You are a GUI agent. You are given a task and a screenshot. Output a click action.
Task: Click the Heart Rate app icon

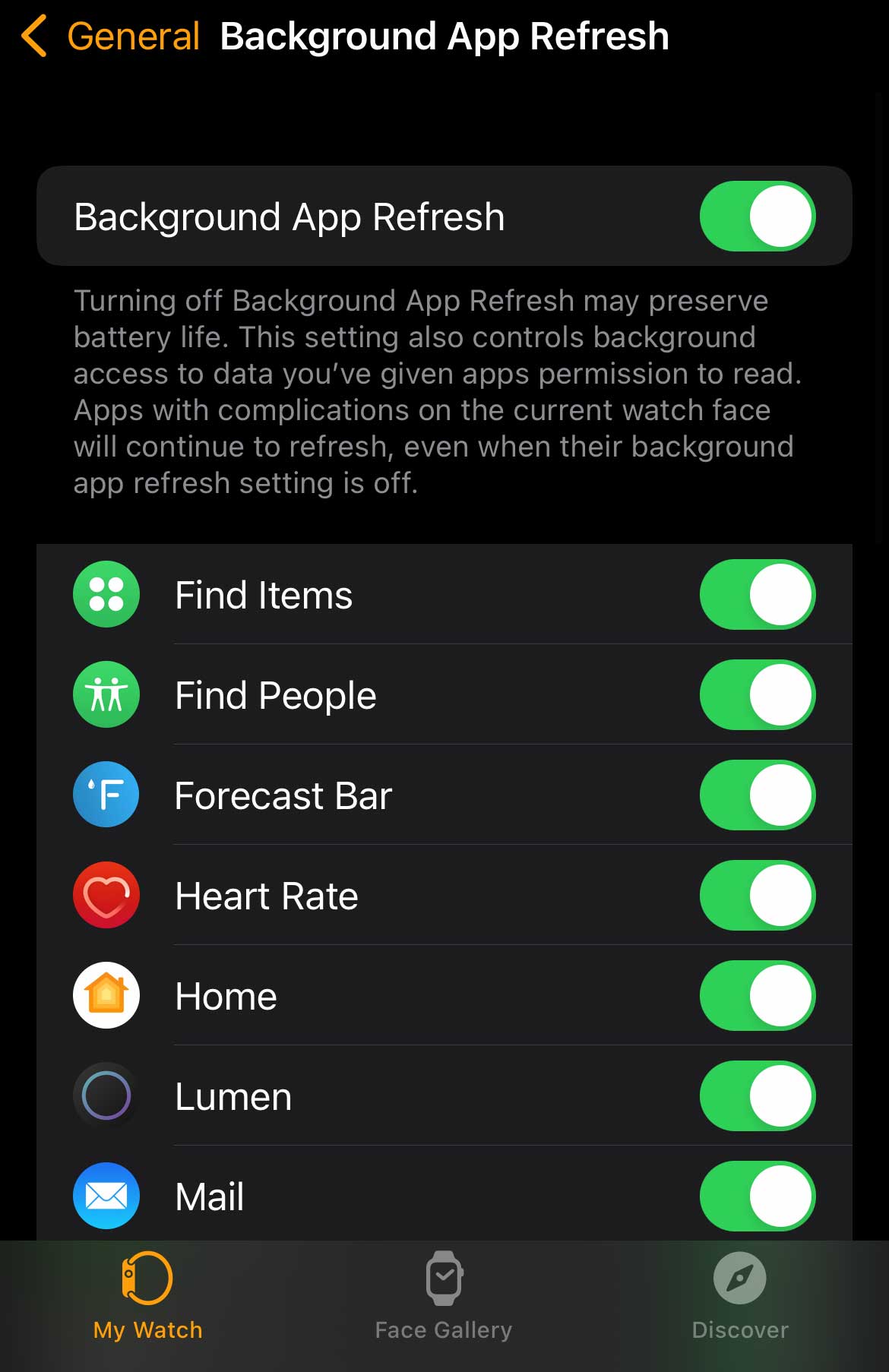pos(106,895)
